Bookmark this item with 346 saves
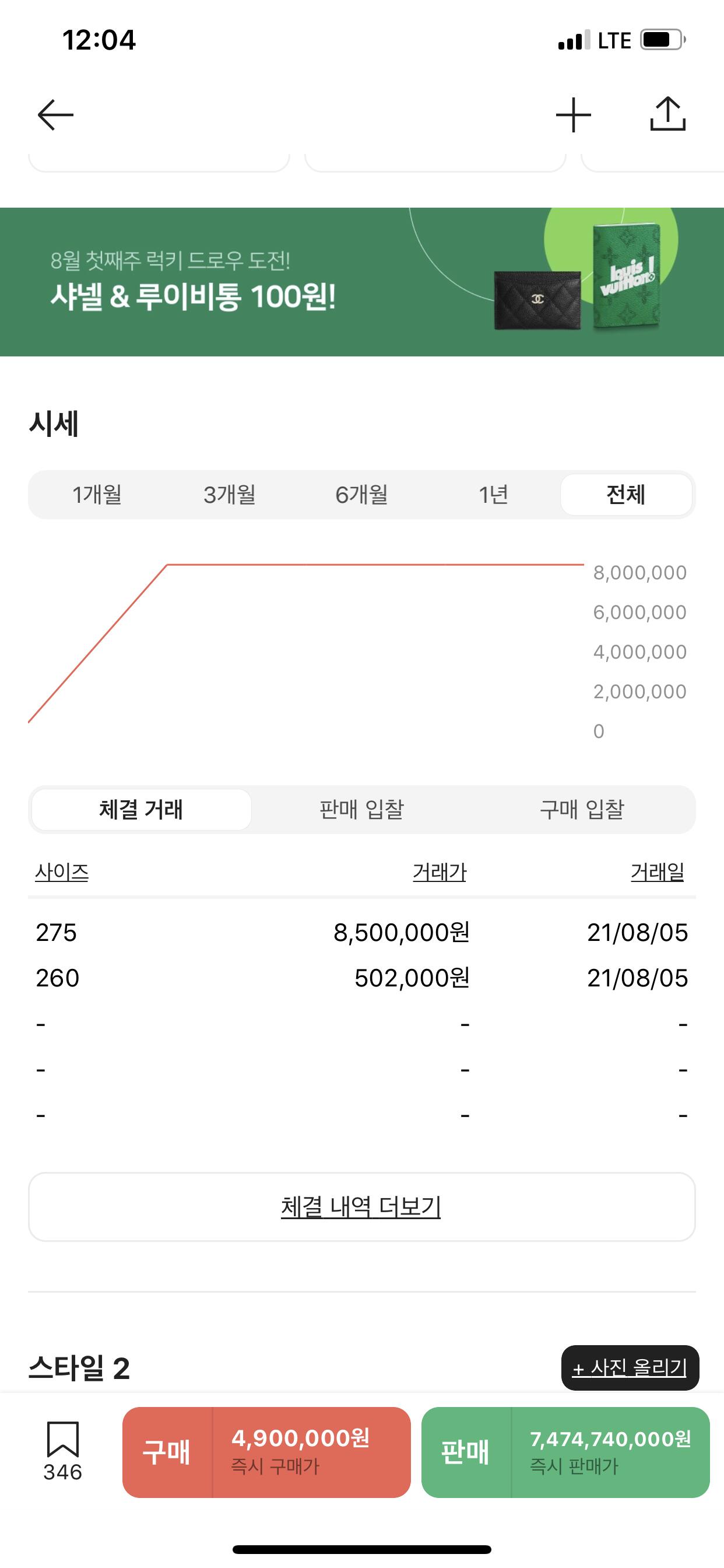Screen dimensions: 724x1568 tap(63, 1452)
